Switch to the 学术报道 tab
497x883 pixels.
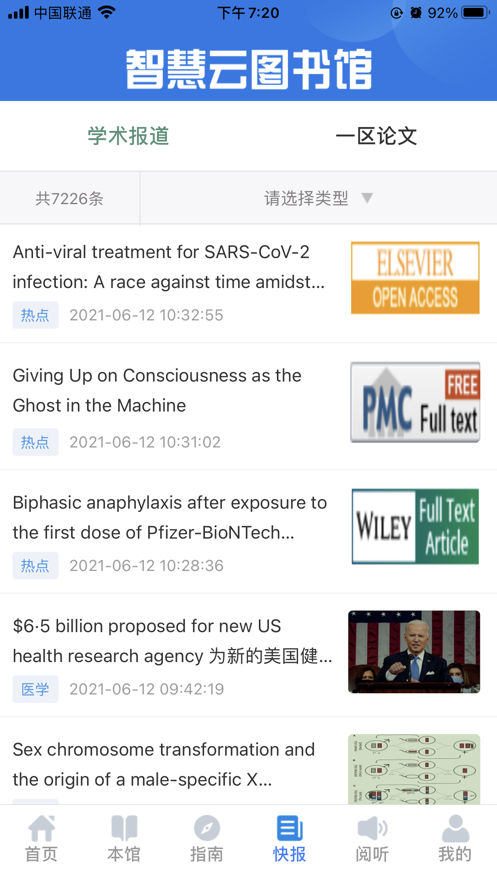pyautogui.click(x=128, y=136)
